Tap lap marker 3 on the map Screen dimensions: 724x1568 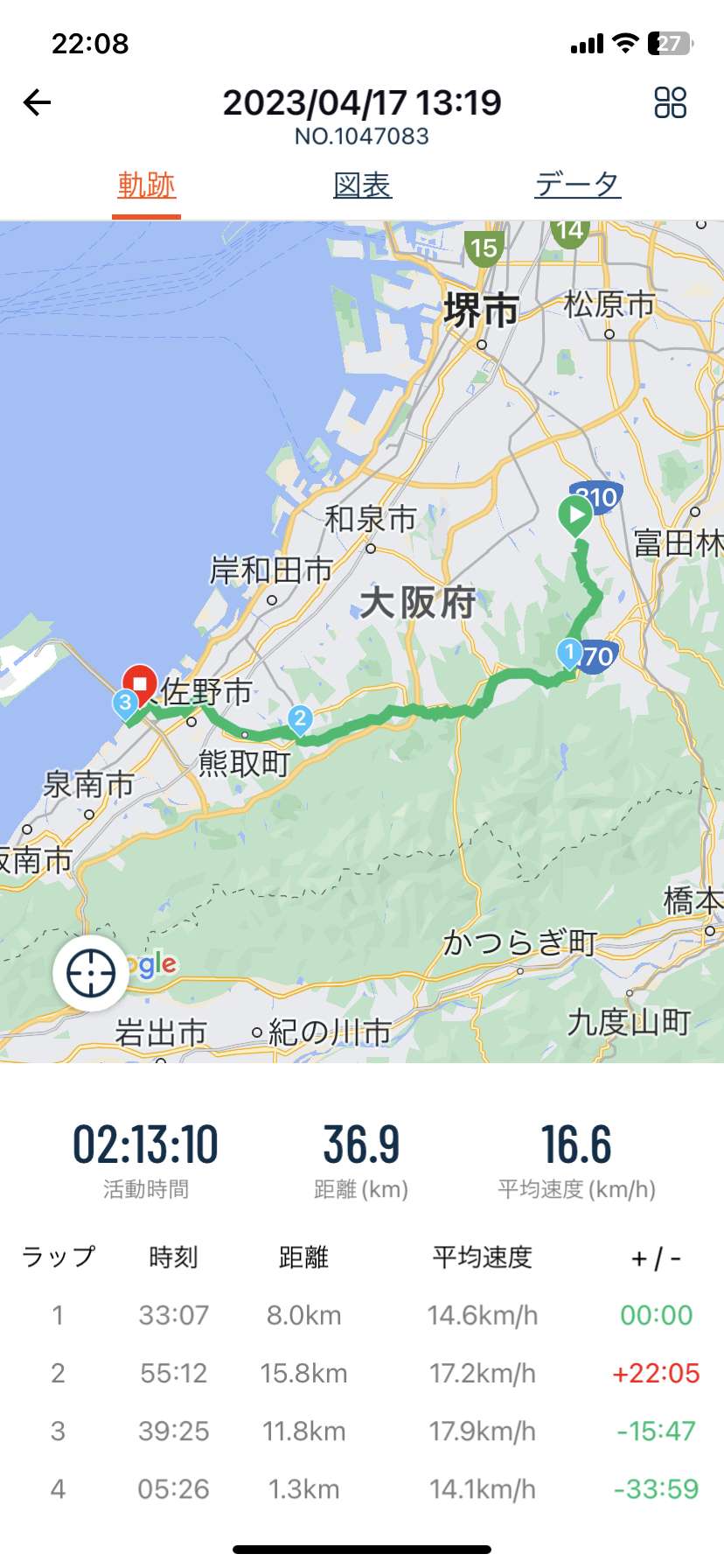point(125,703)
